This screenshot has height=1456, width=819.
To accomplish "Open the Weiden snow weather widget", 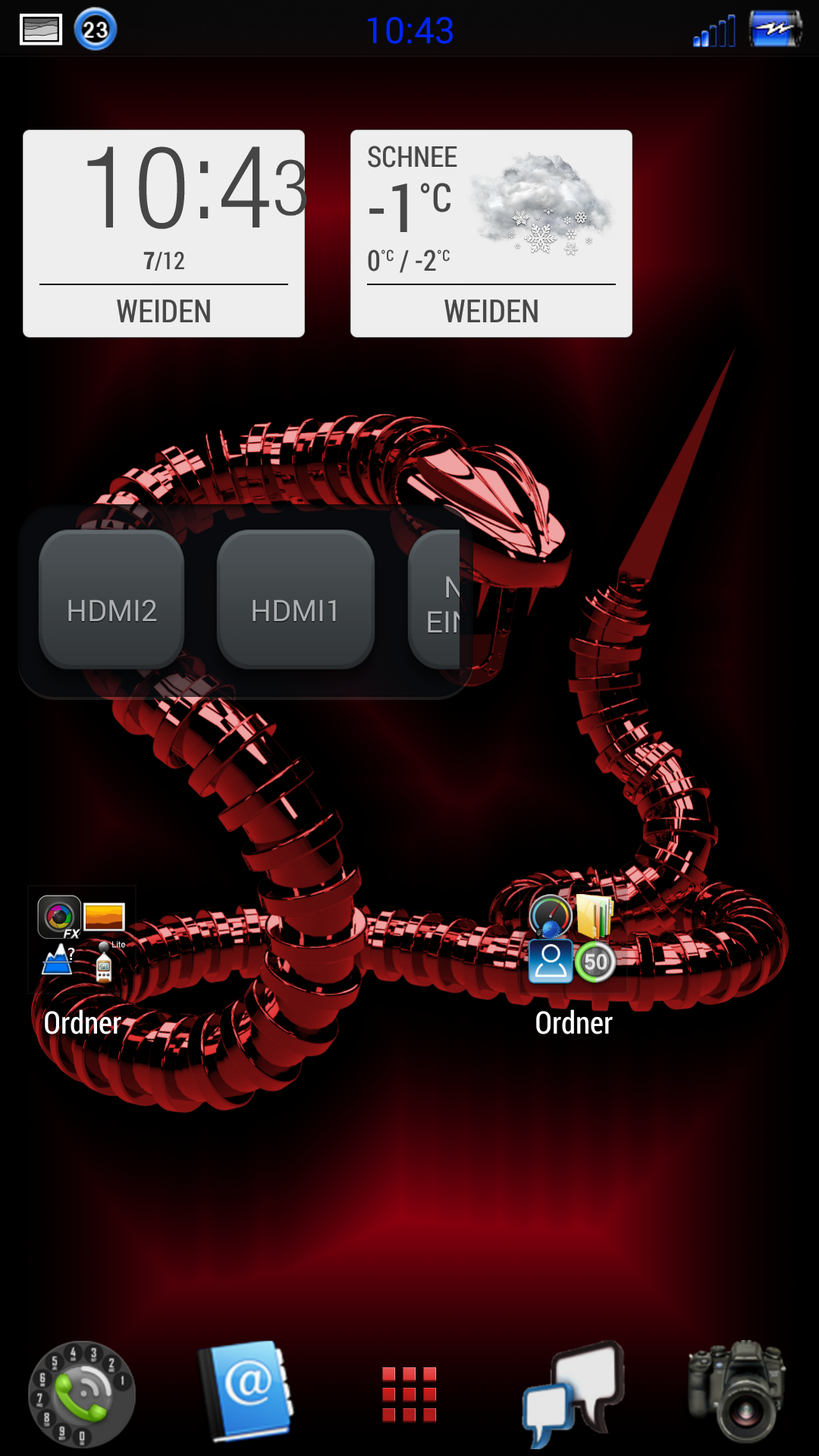I will click(x=491, y=234).
